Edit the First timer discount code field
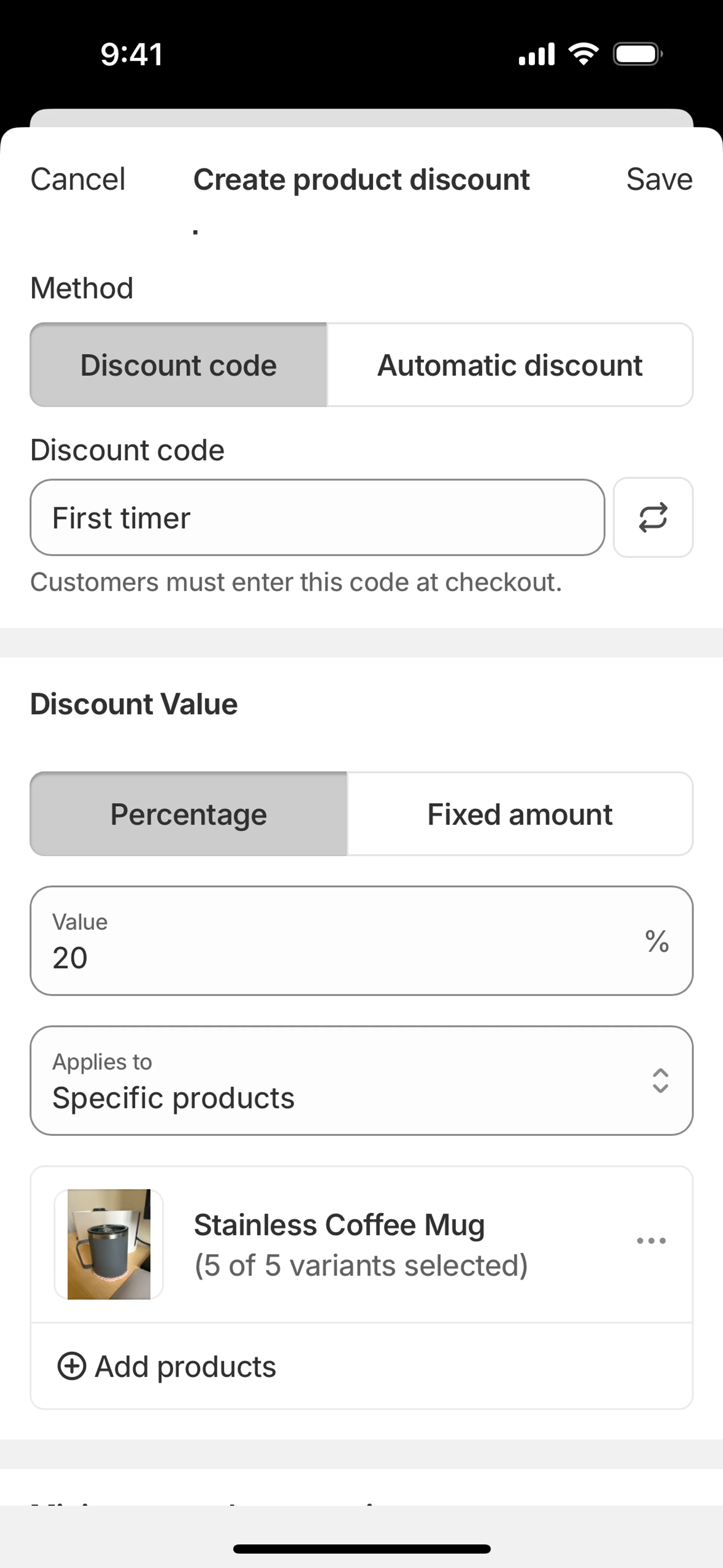The width and height of the screenshot is (723, 1568). 316,518
